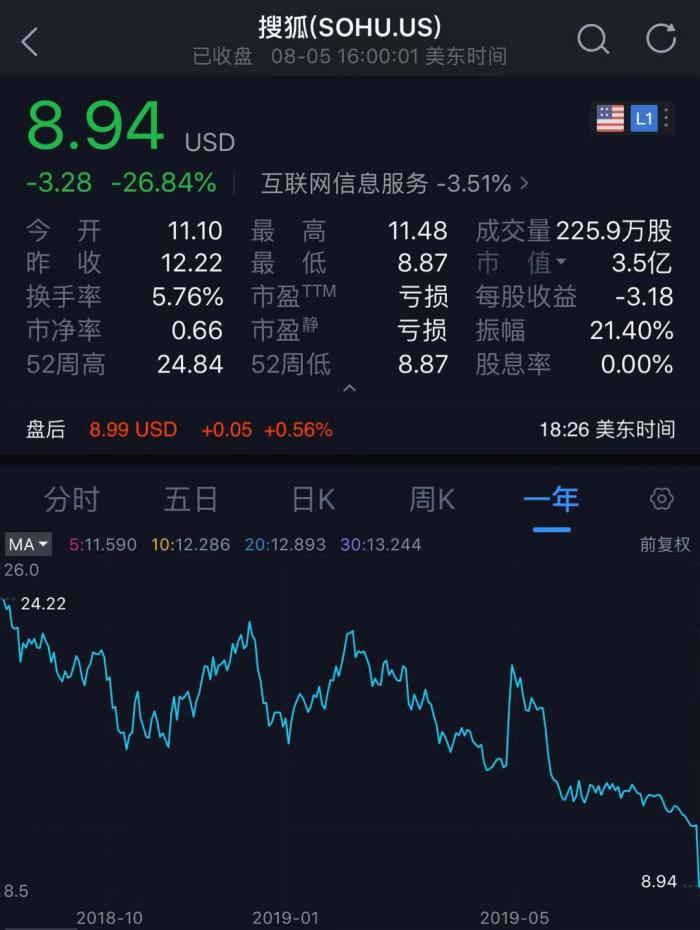Screen dimensions: 700x930
Task: Change the 前复权 adjustment setting
Action: tap(665, 545)
